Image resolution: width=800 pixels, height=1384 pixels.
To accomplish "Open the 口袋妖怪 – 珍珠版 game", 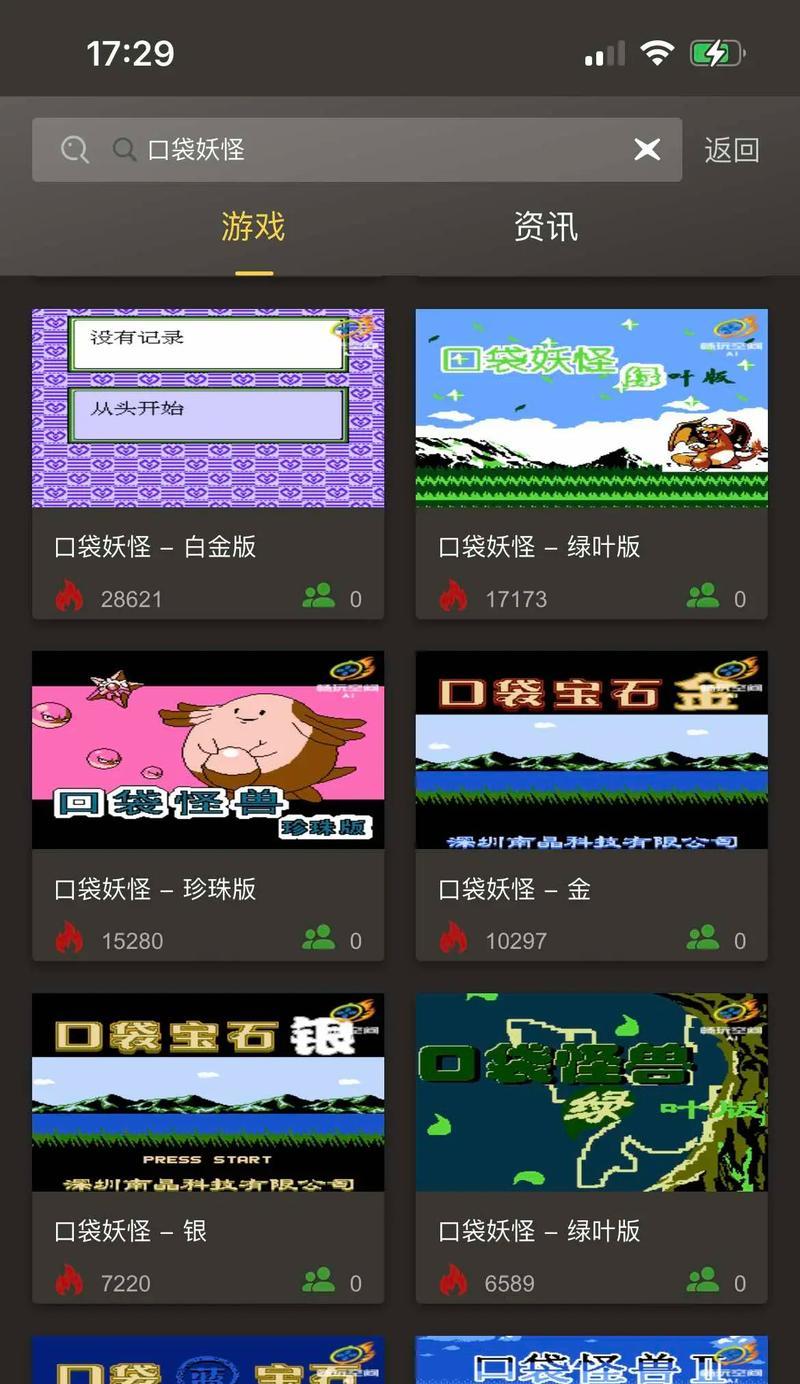I will click(208, 804).
